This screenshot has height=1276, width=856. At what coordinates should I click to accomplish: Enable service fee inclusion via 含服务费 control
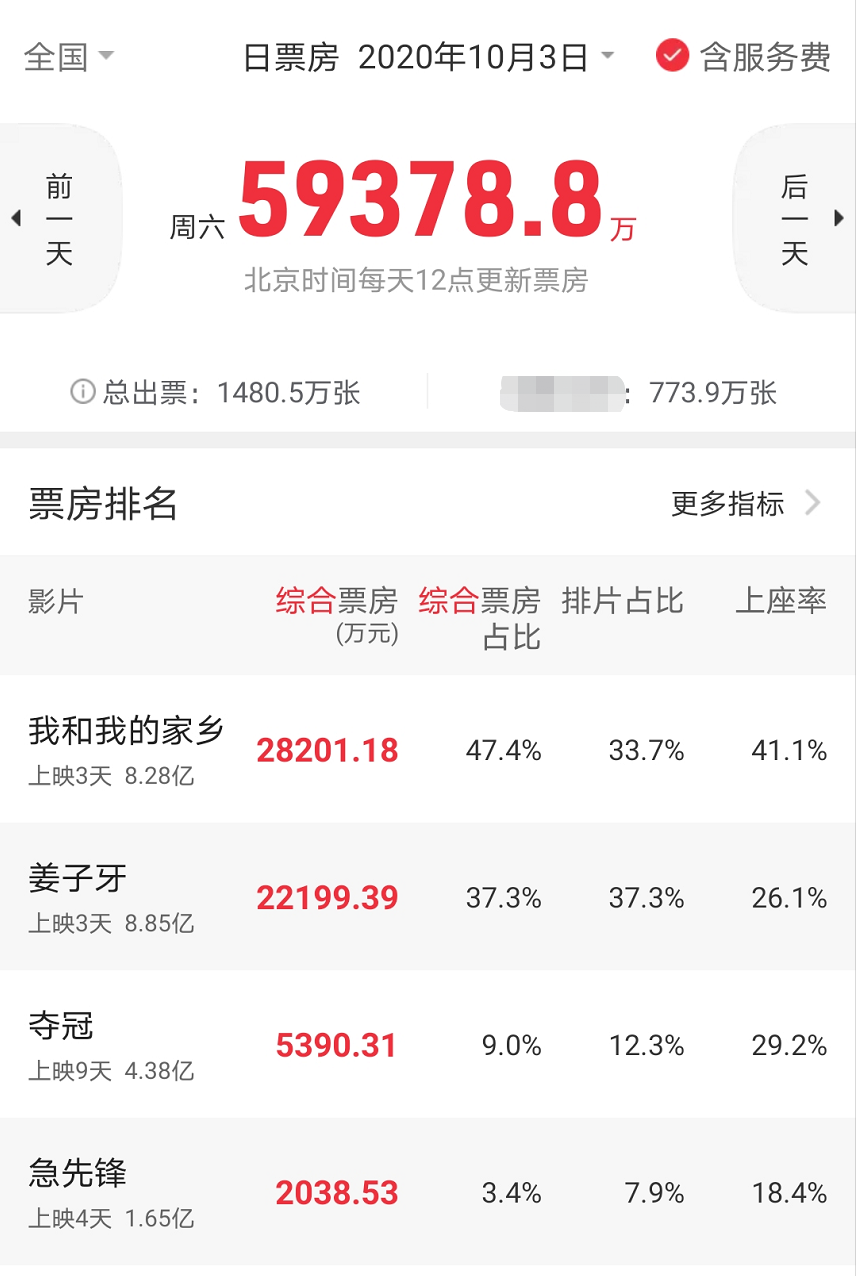(740, 56)
